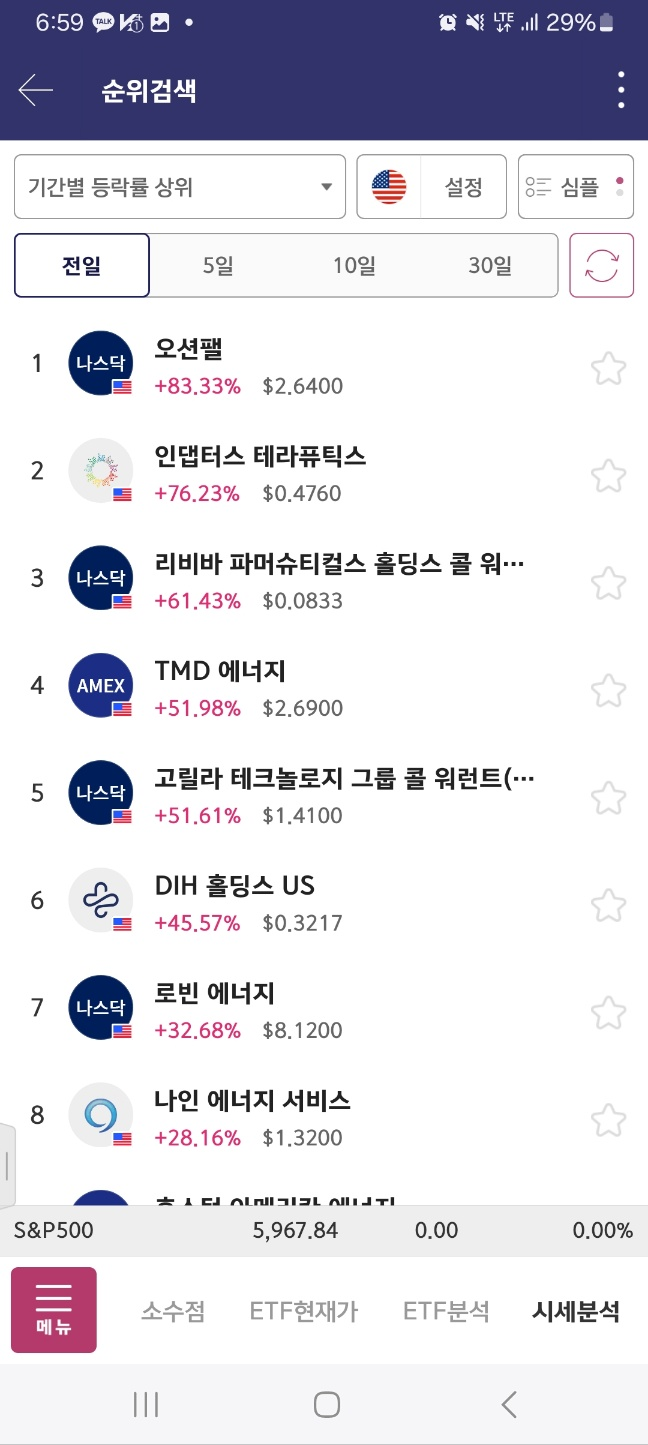Refresh the ranking list
This screenshot has width=648, height=1445.
pos(602,266)
